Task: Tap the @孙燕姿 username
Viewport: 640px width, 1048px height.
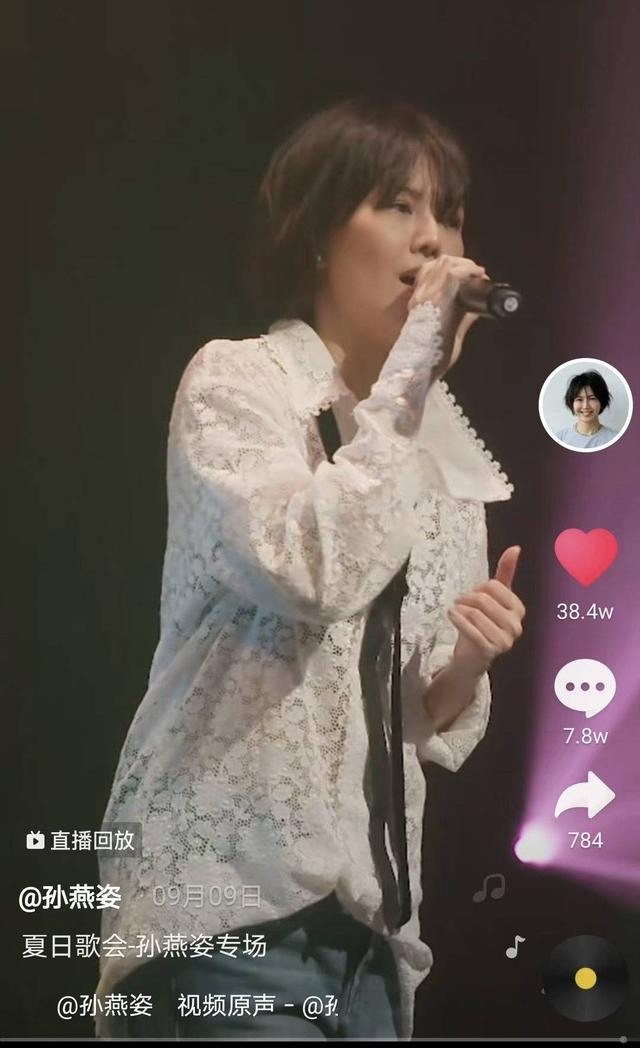Action: pos(70,897)
